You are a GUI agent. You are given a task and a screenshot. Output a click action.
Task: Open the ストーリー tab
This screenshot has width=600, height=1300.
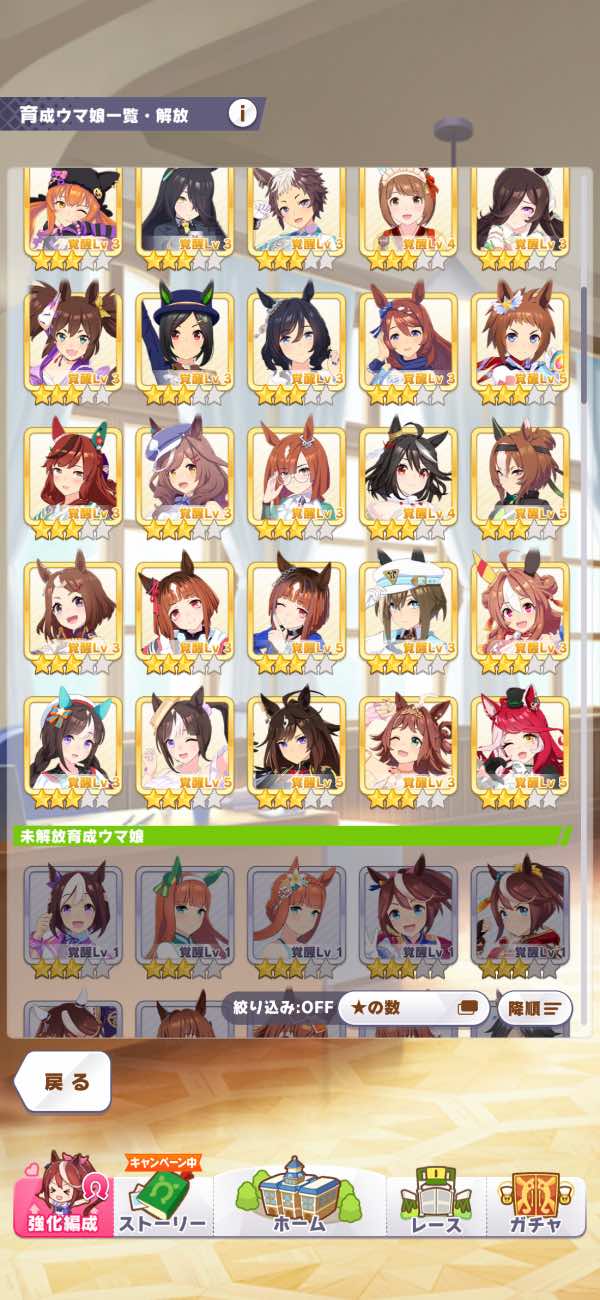(163, 1203)
